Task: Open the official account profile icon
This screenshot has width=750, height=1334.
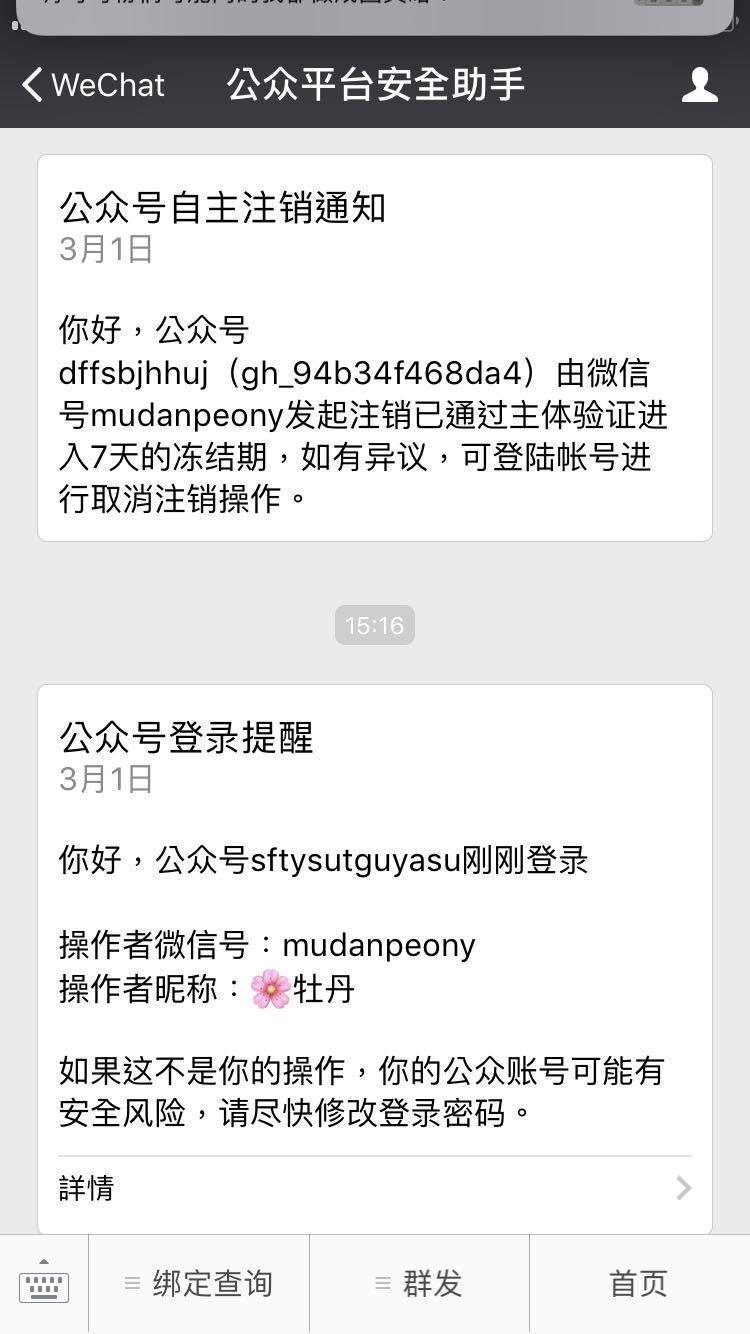Action: coord(699,85)
